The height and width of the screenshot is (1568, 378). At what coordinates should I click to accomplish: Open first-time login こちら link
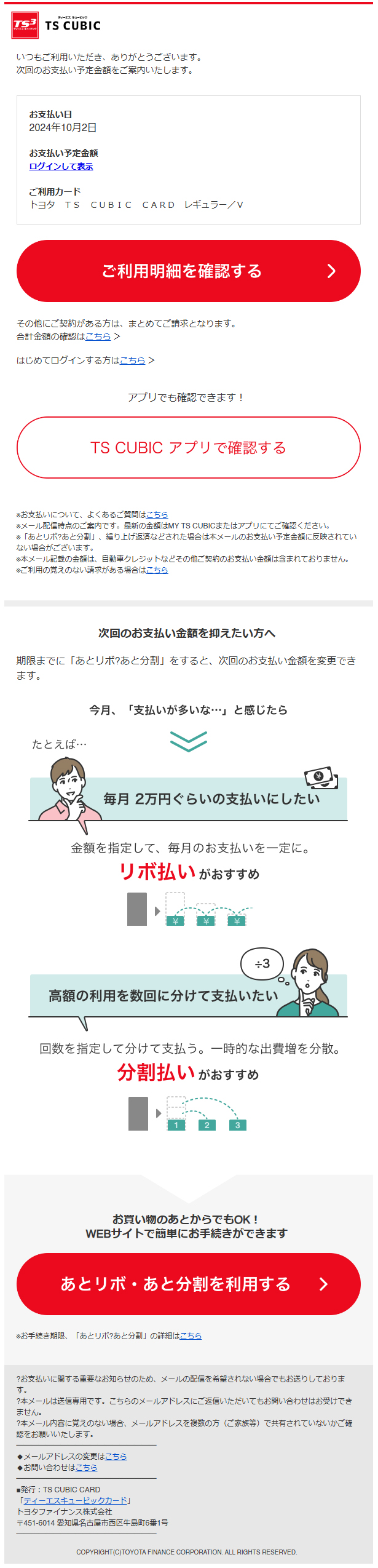tap(132, 360)
